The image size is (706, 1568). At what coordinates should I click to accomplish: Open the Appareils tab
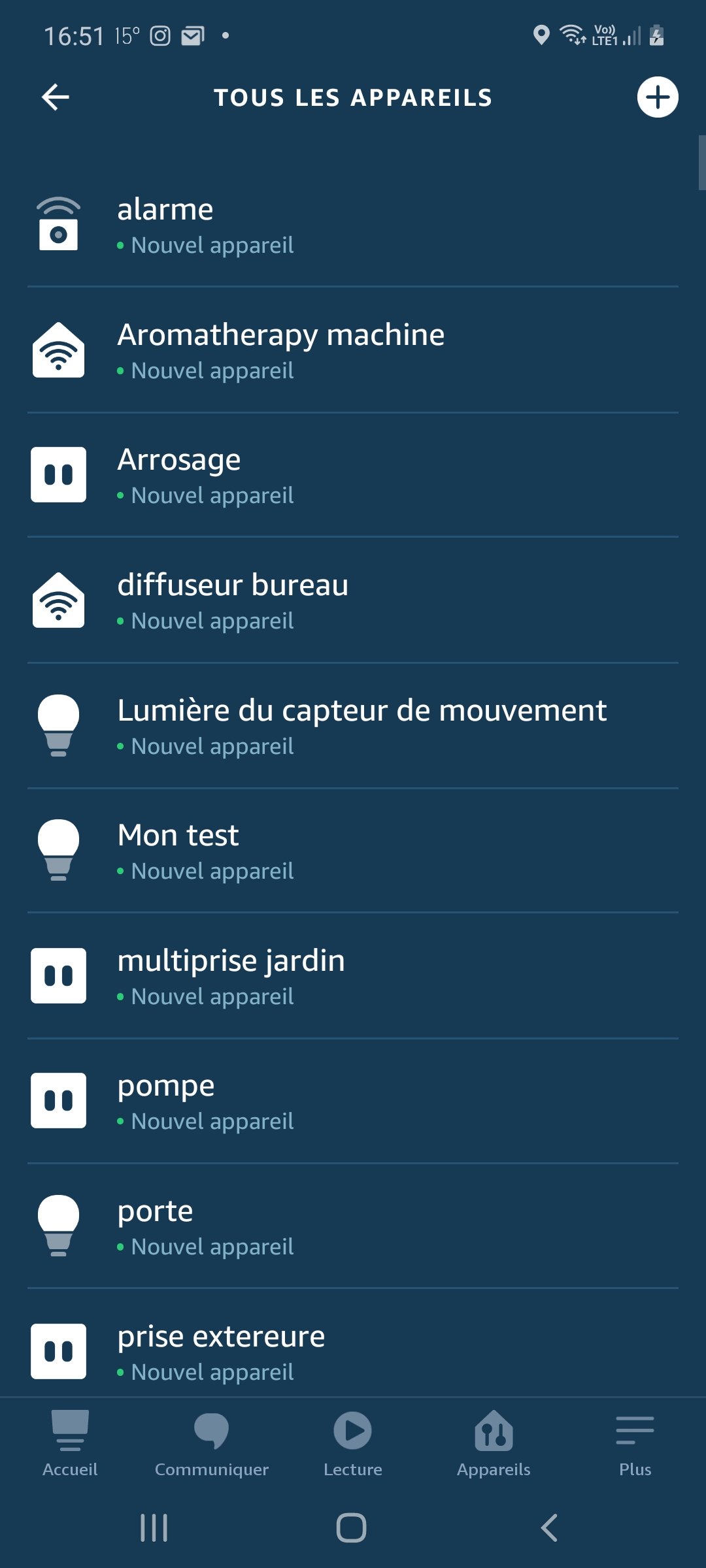pos(494,1444)
